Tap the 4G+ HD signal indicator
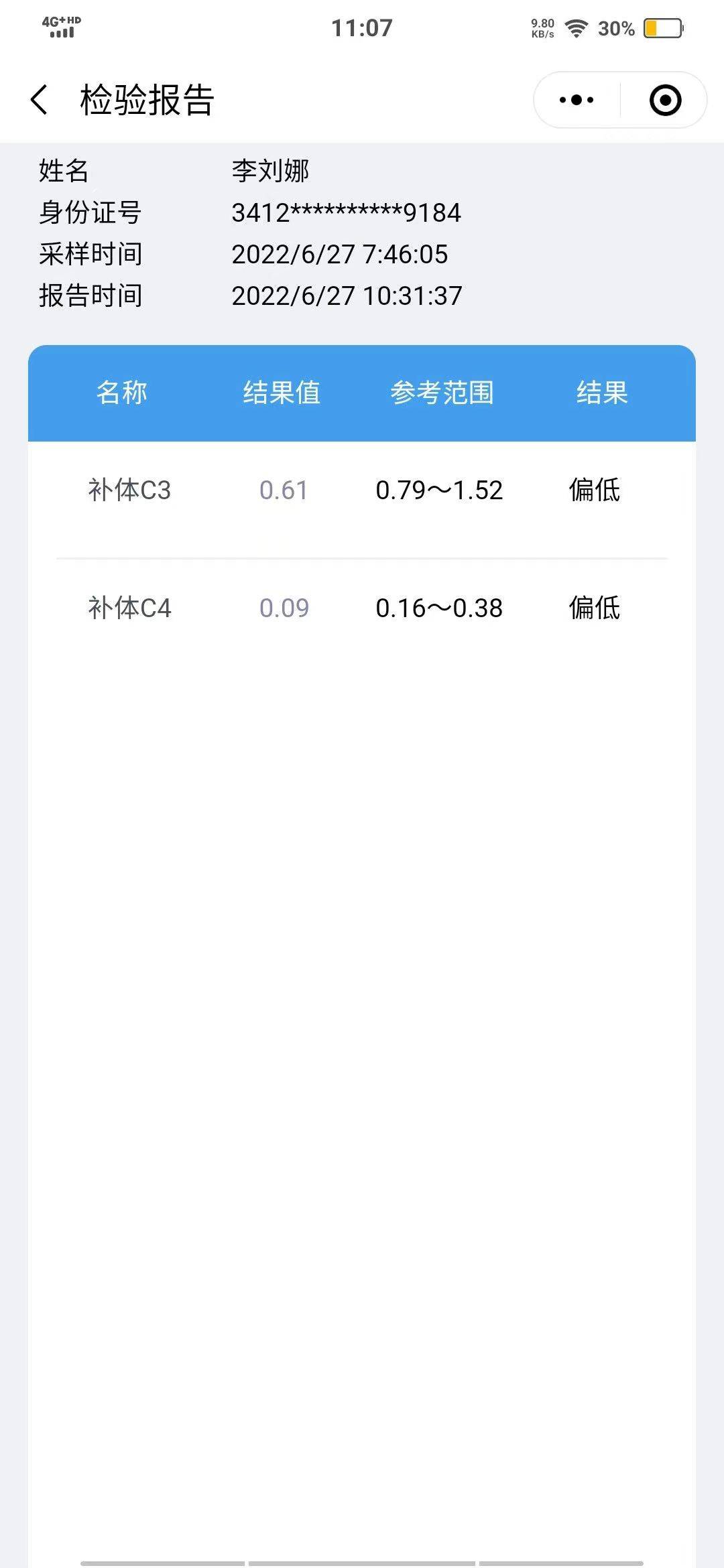Viewport: 724px width, 1568px height. (59, 25)
